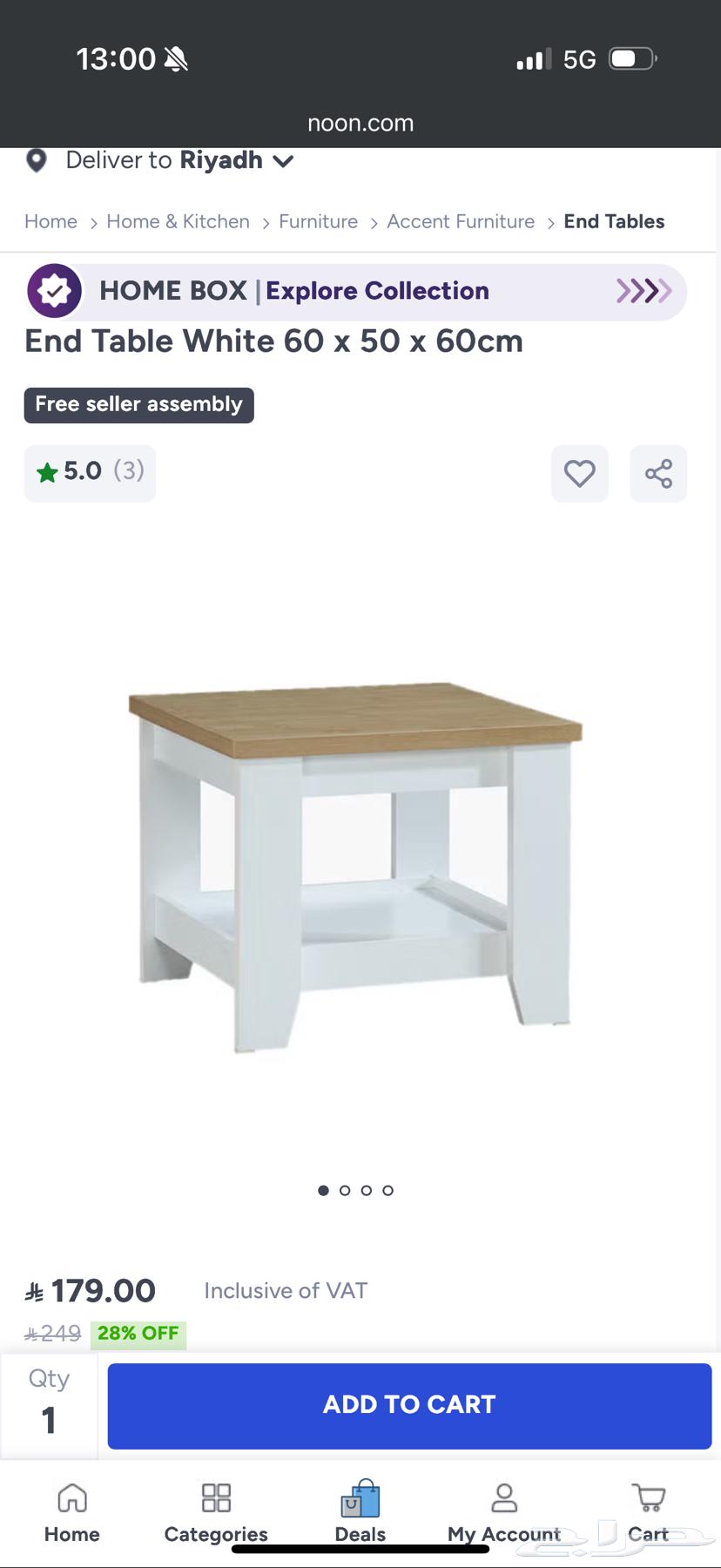Tap the 28% OFF discount badge

(138, 1332)
